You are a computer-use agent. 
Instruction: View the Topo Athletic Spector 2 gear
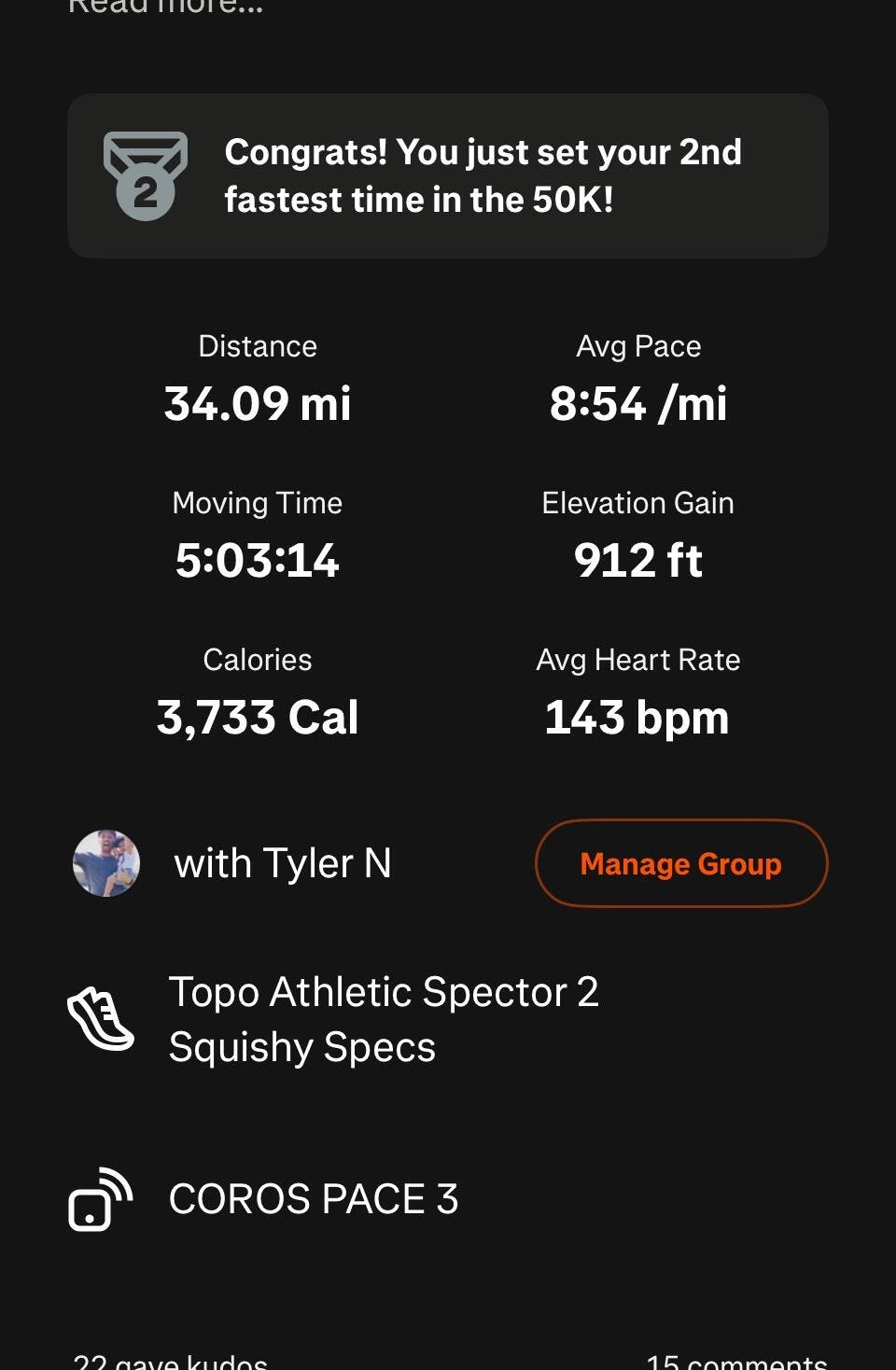click(x=383, y=1018)
